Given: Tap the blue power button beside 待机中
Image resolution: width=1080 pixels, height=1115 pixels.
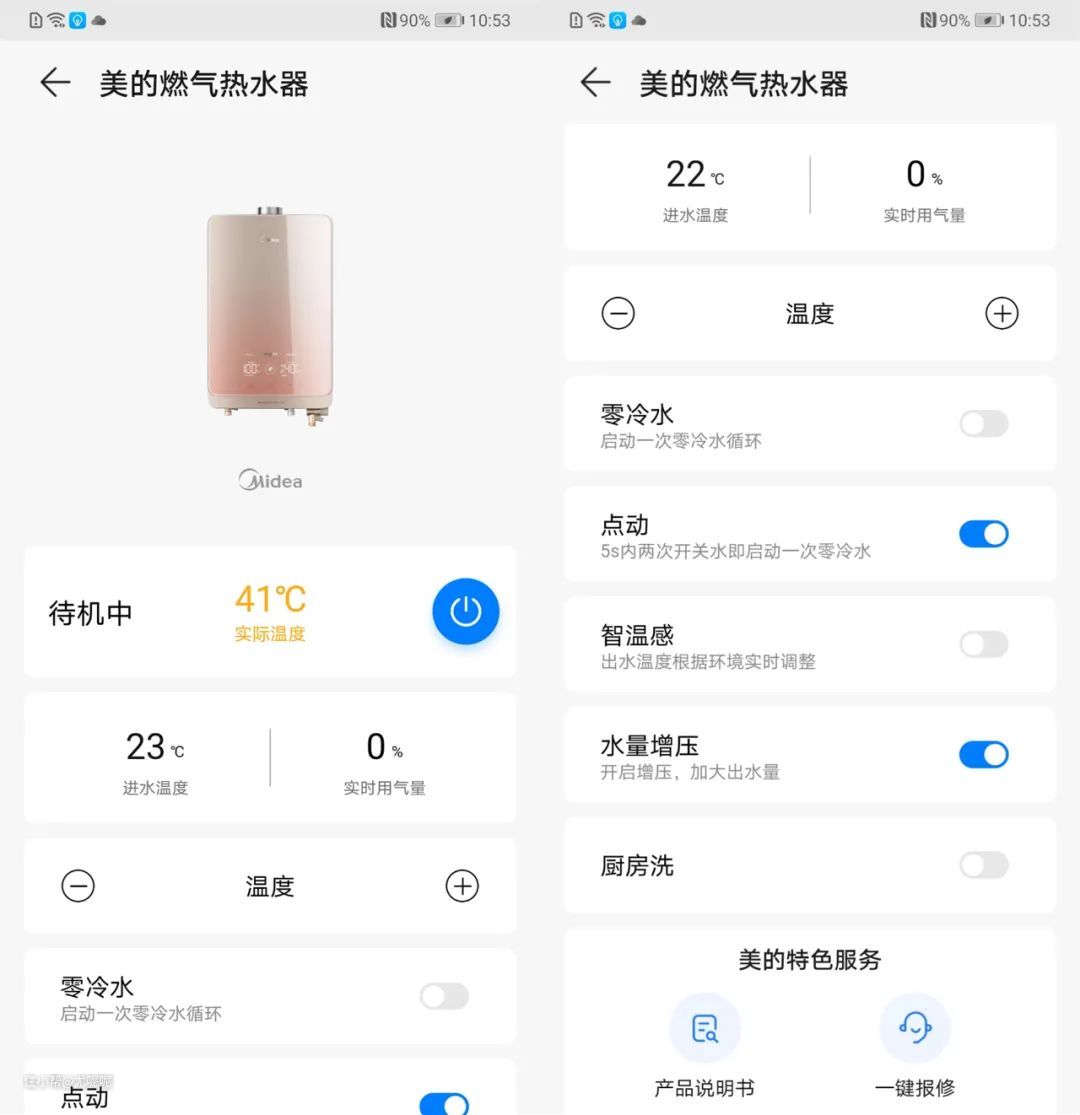Looking at the screenshot, I should (x=465, y=611).
